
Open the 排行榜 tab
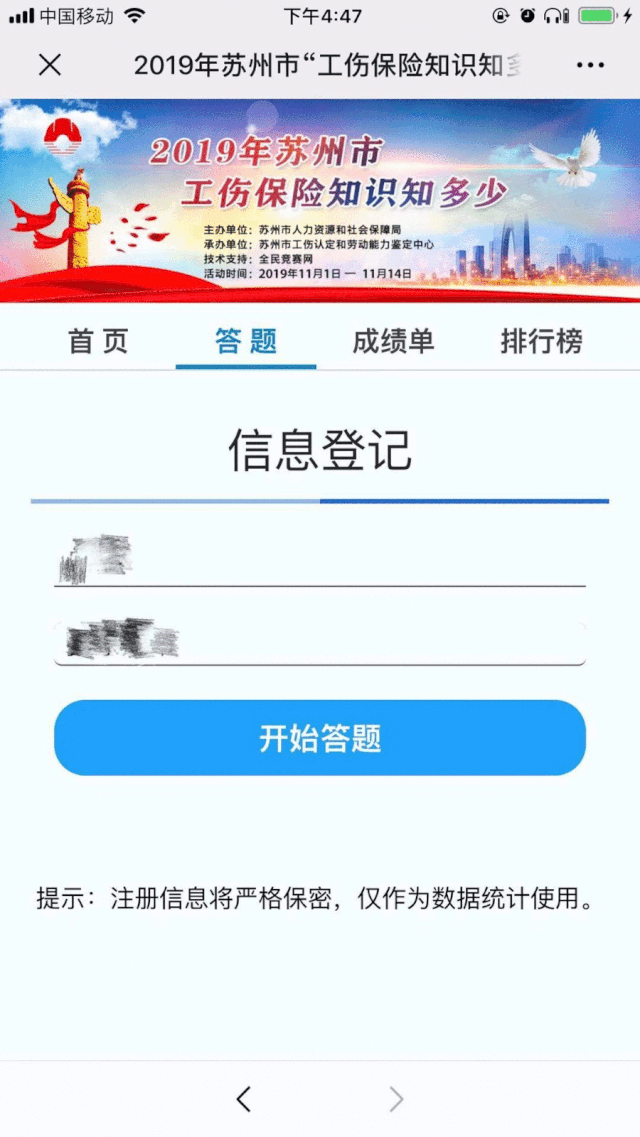[x=541, y=341]
